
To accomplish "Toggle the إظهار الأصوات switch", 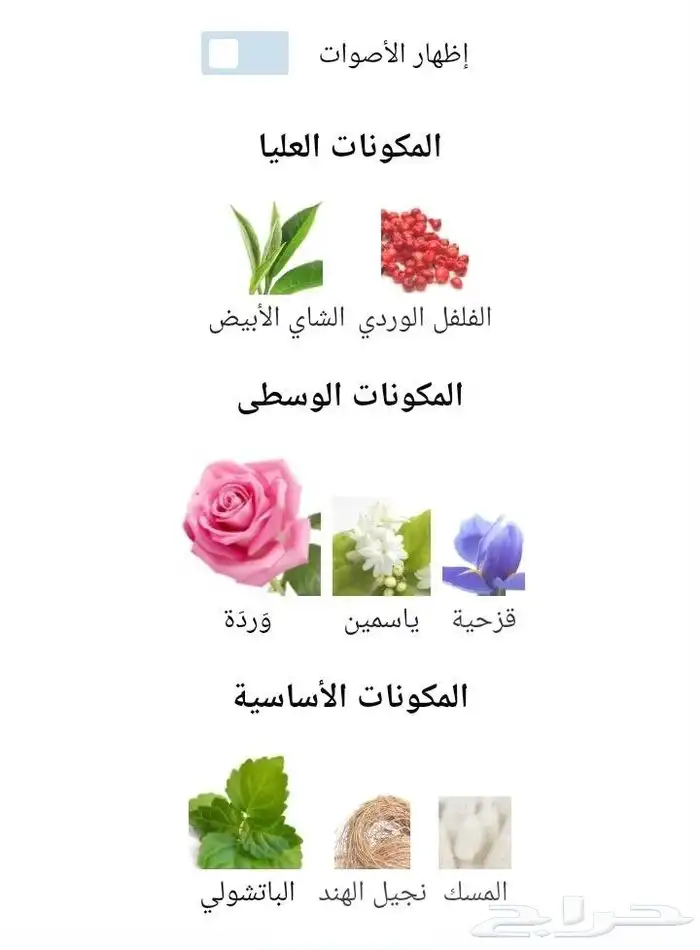I will coord(244,53).
